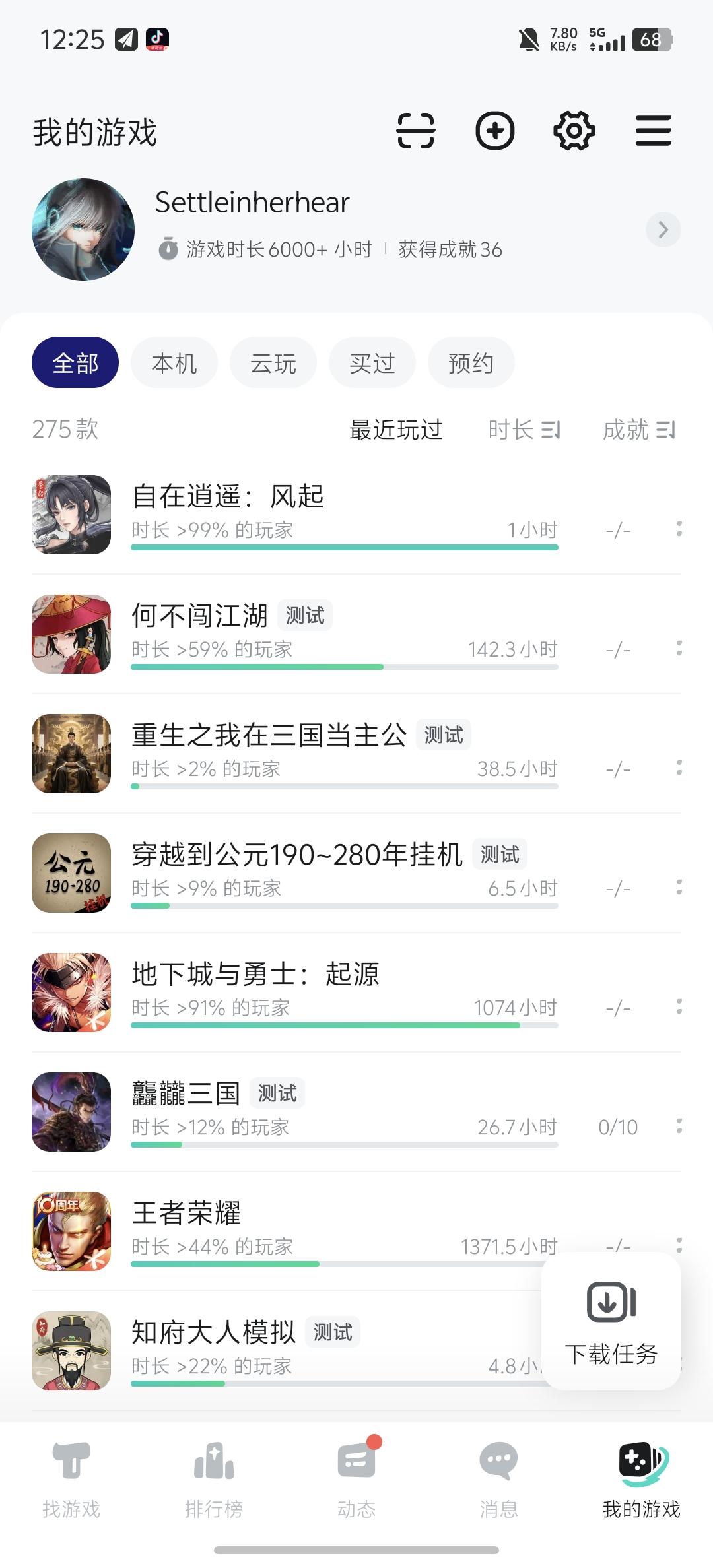Tap the add game plus icon

pos(496,130)
